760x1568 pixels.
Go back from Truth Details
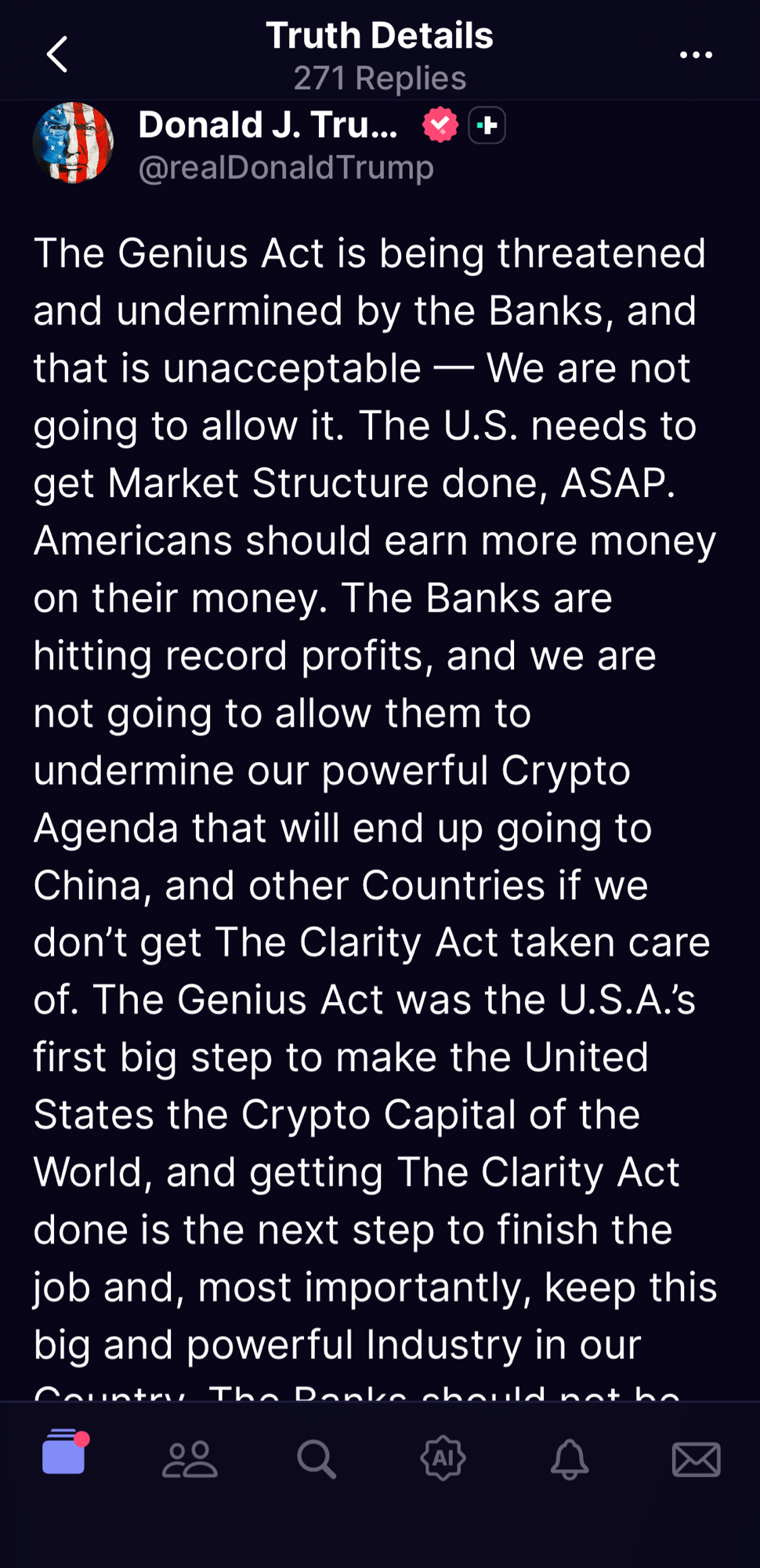pos(57,55)
